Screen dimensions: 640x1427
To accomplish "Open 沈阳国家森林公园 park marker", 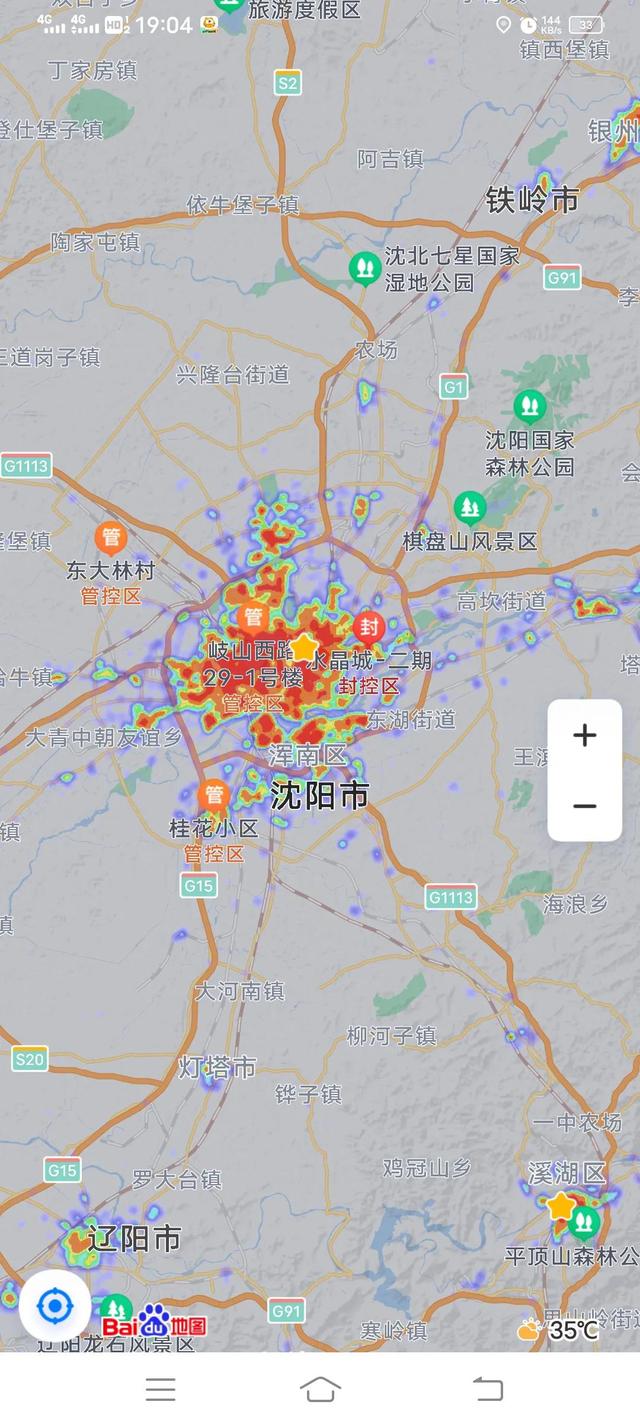I will 530,406.
